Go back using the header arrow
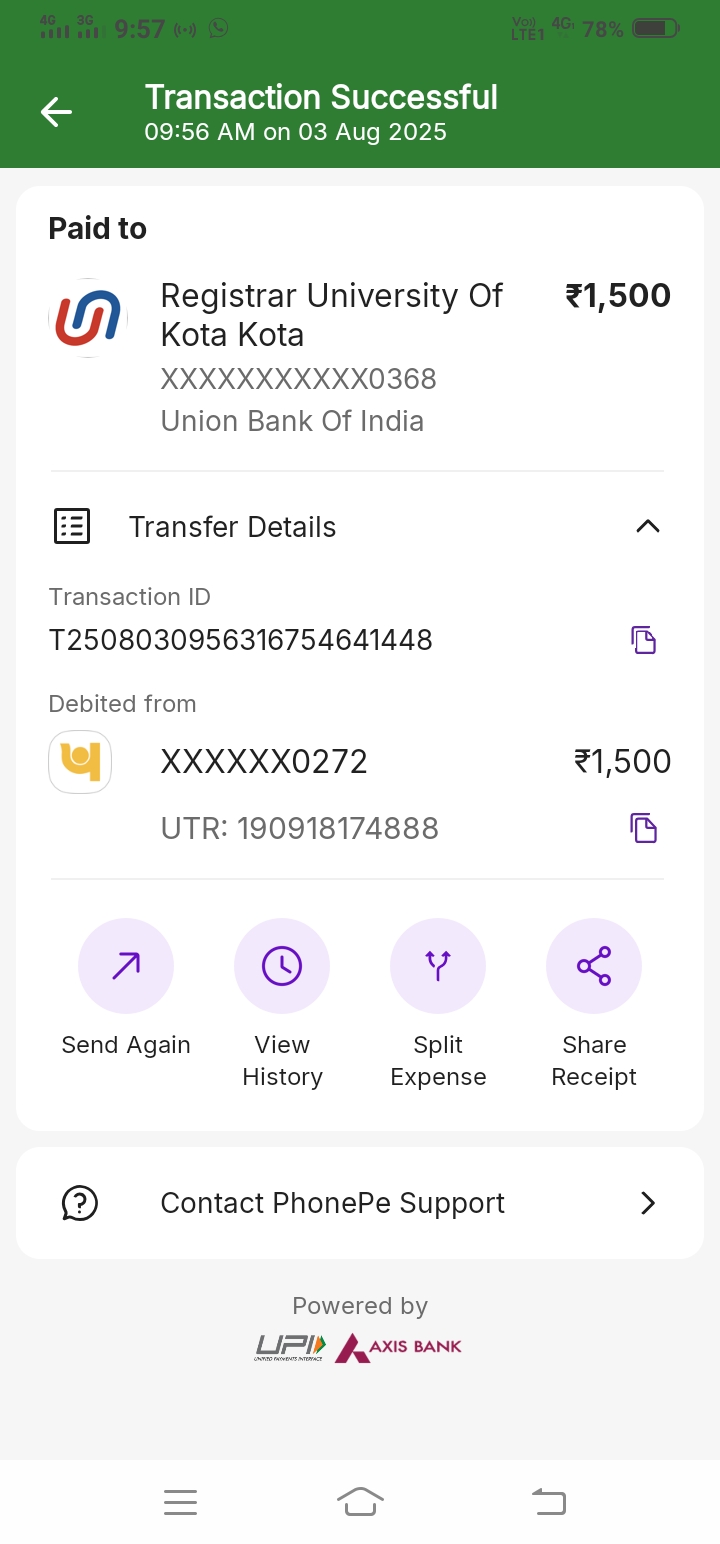The height and width of the screenshot is (1544, 720). click(56, 112)
